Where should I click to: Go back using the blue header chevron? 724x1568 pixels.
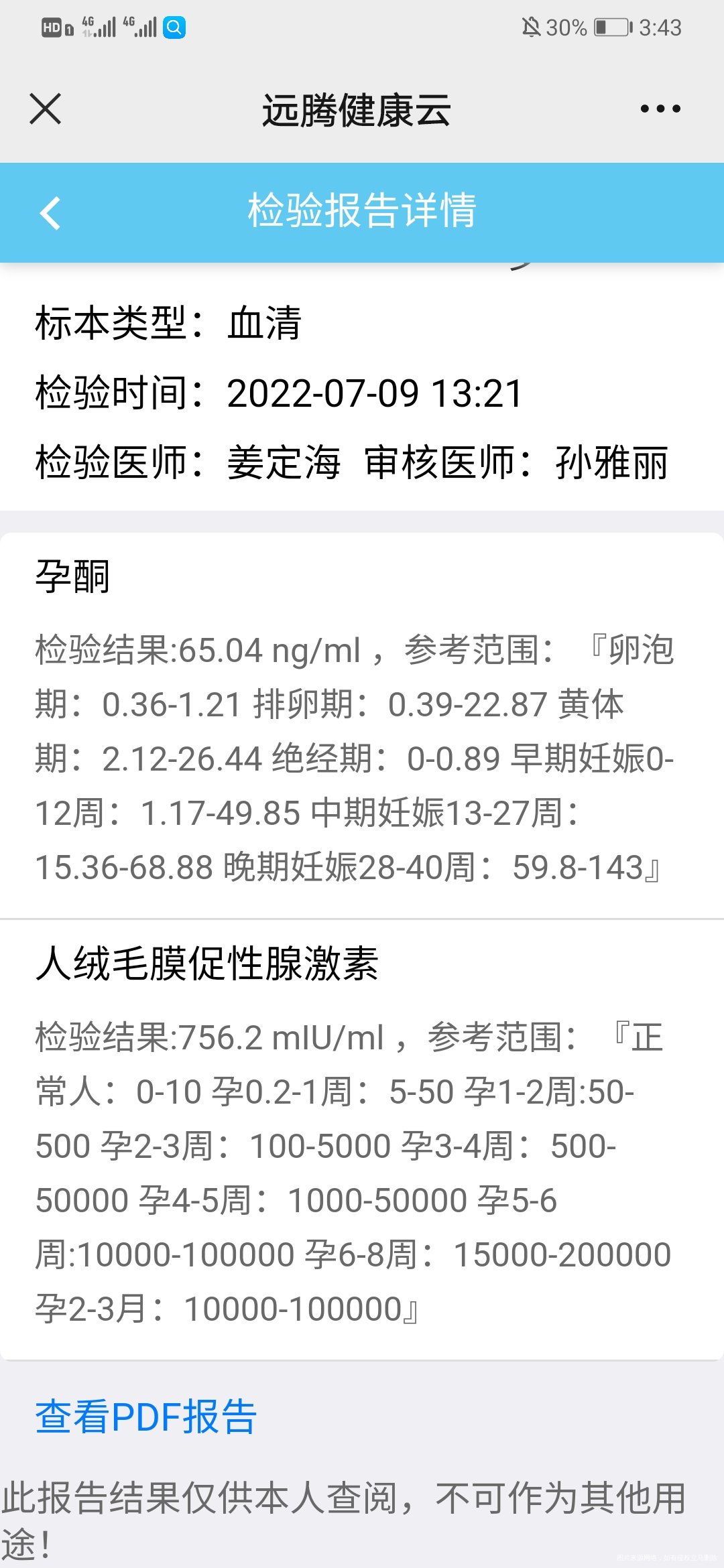click(x=49, y=212)
